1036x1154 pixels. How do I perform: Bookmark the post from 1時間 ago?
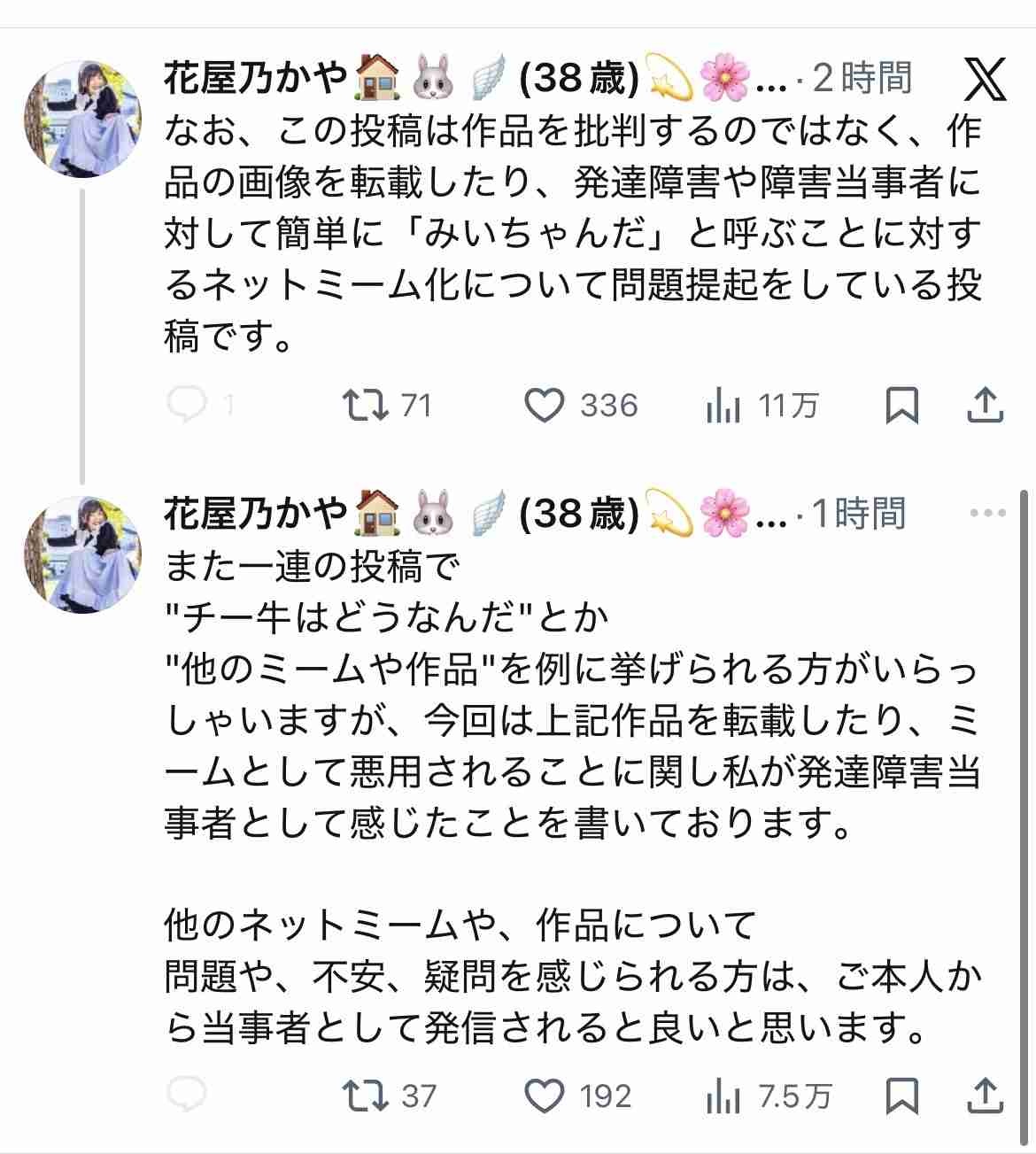901,1096
